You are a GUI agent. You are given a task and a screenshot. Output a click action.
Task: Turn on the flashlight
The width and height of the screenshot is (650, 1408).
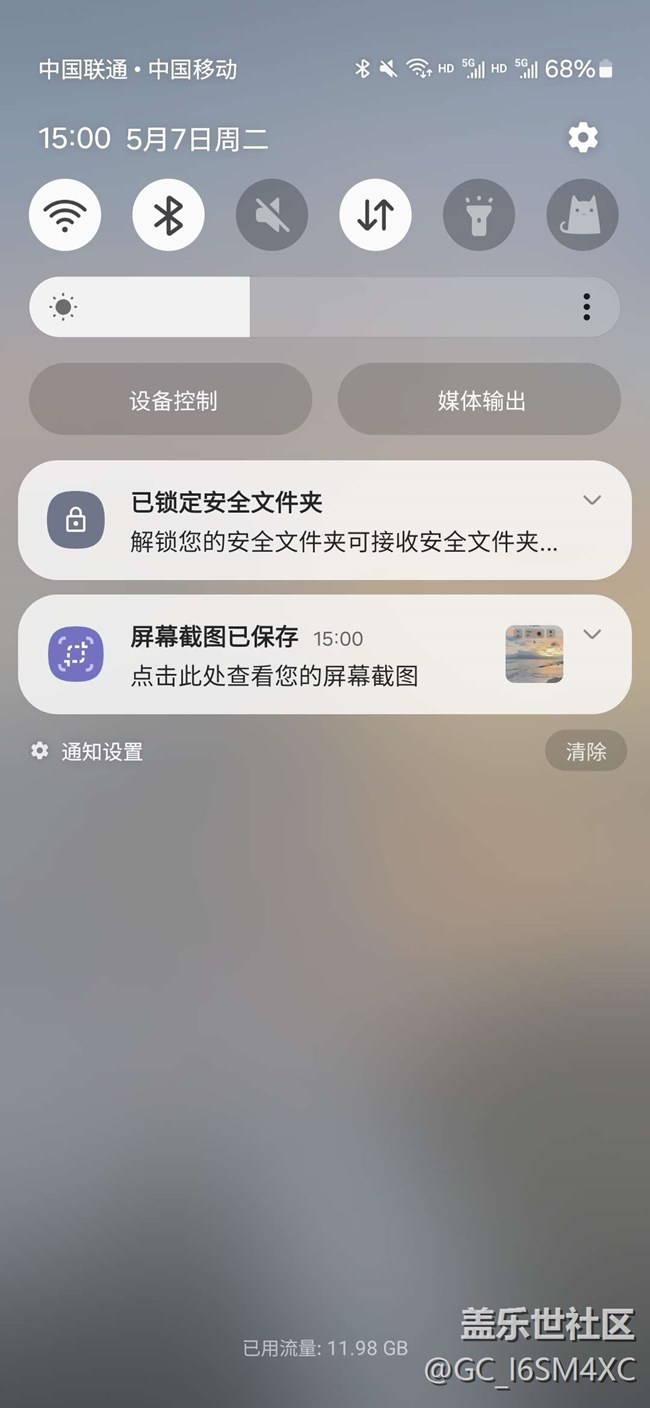click(x=479, y=215)
